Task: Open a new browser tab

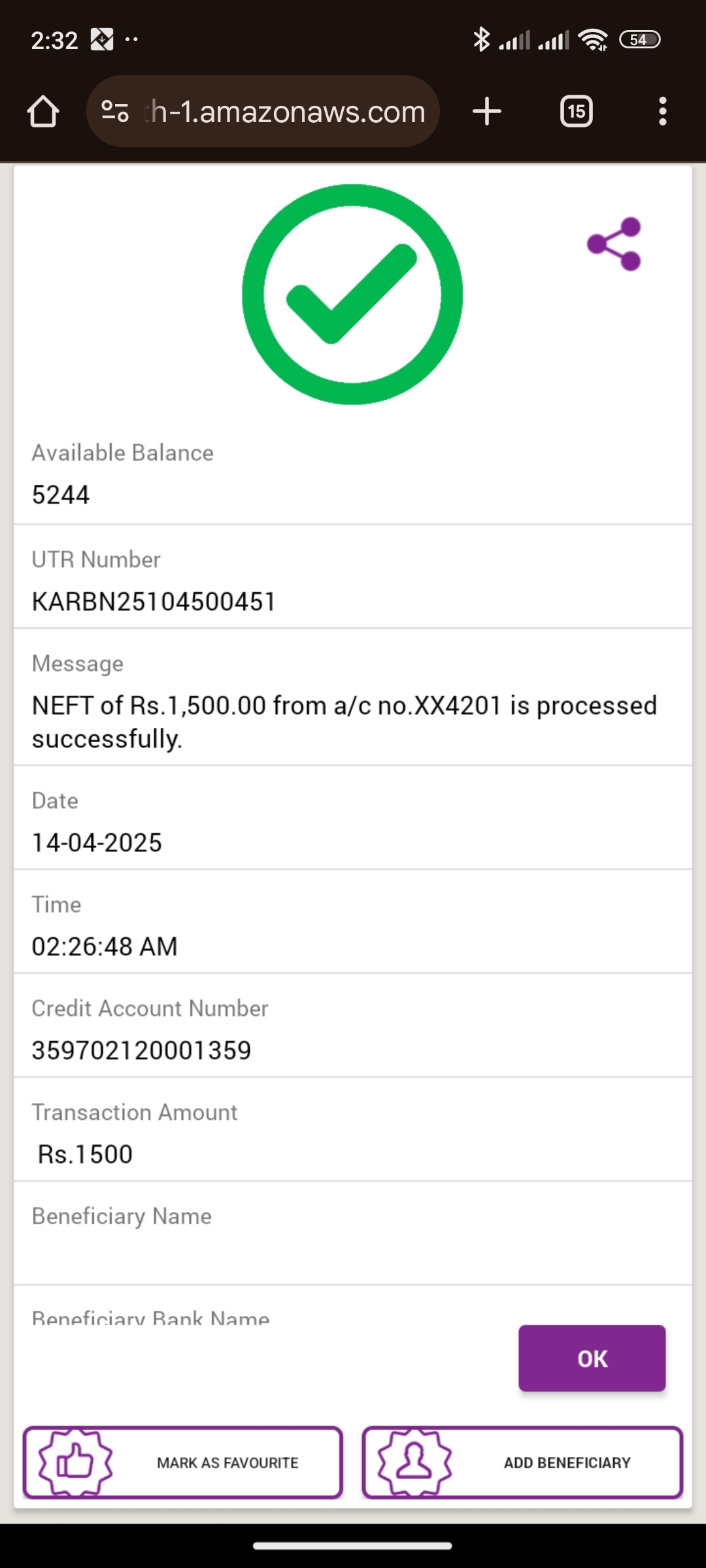Action: 487,111
